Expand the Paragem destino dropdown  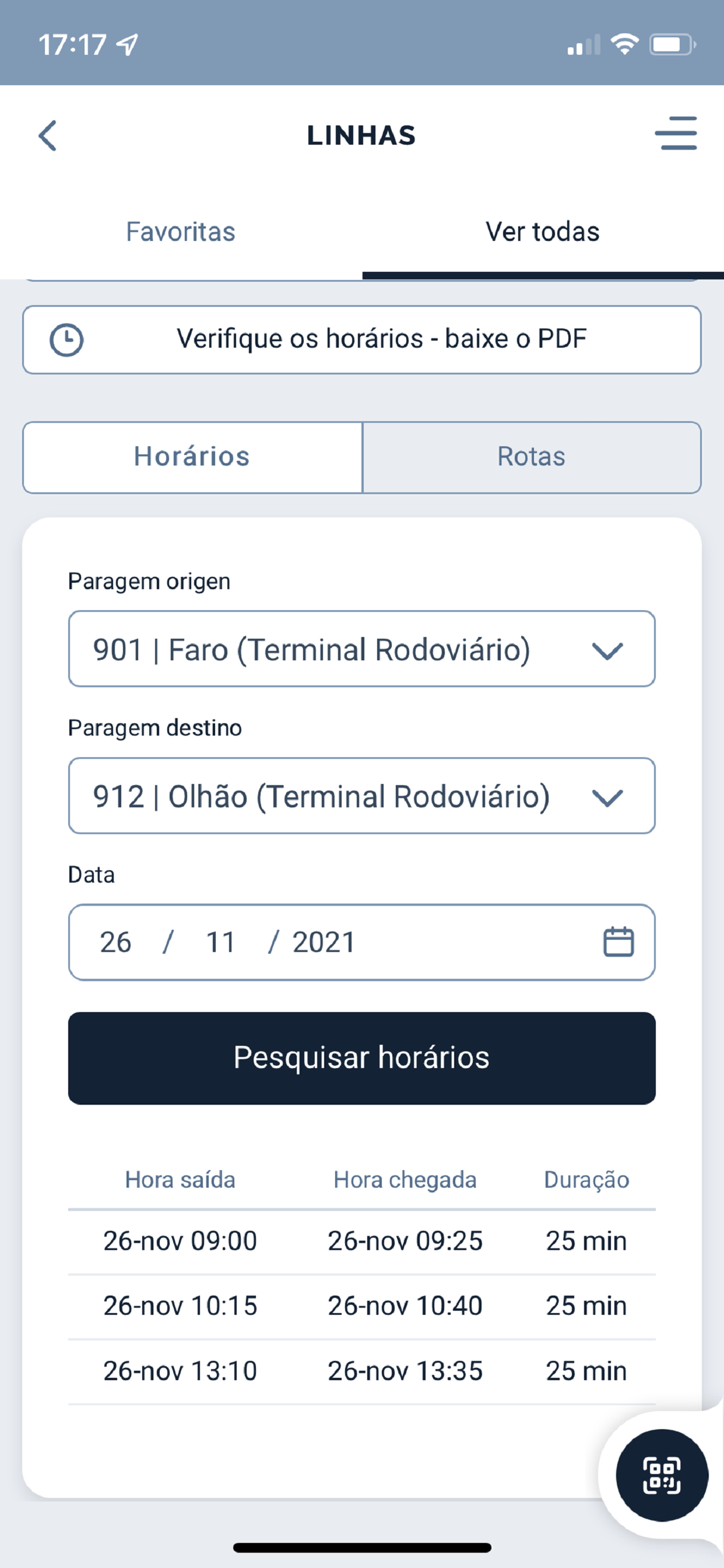pos(362,796)
